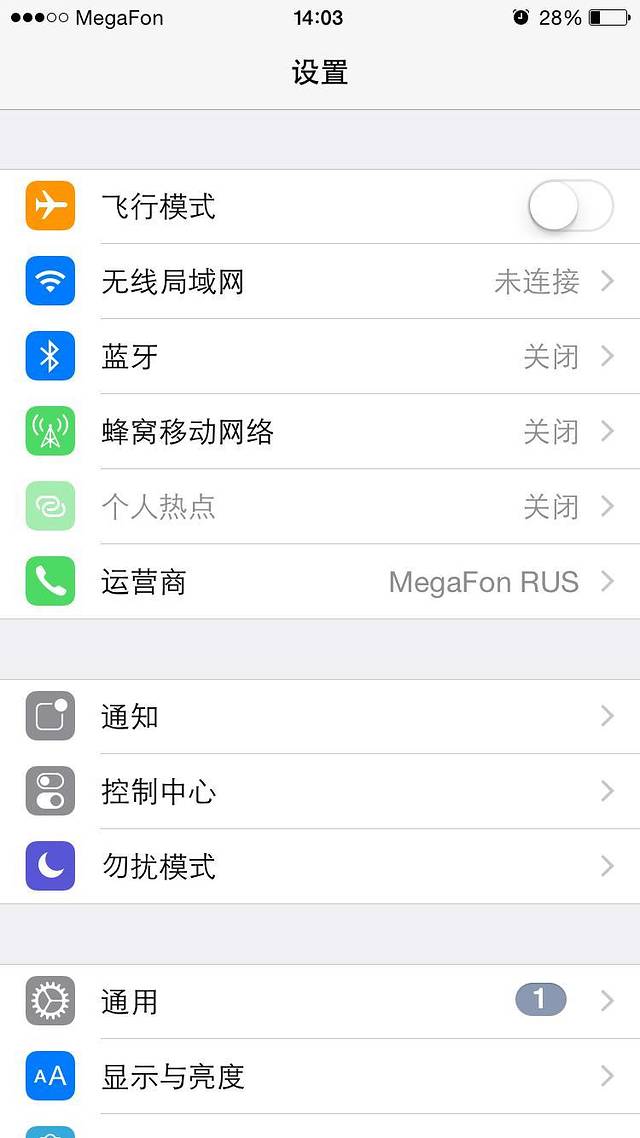
Task: Open 蜂窝移动网络 cellular settings
Action: (320, 432)
